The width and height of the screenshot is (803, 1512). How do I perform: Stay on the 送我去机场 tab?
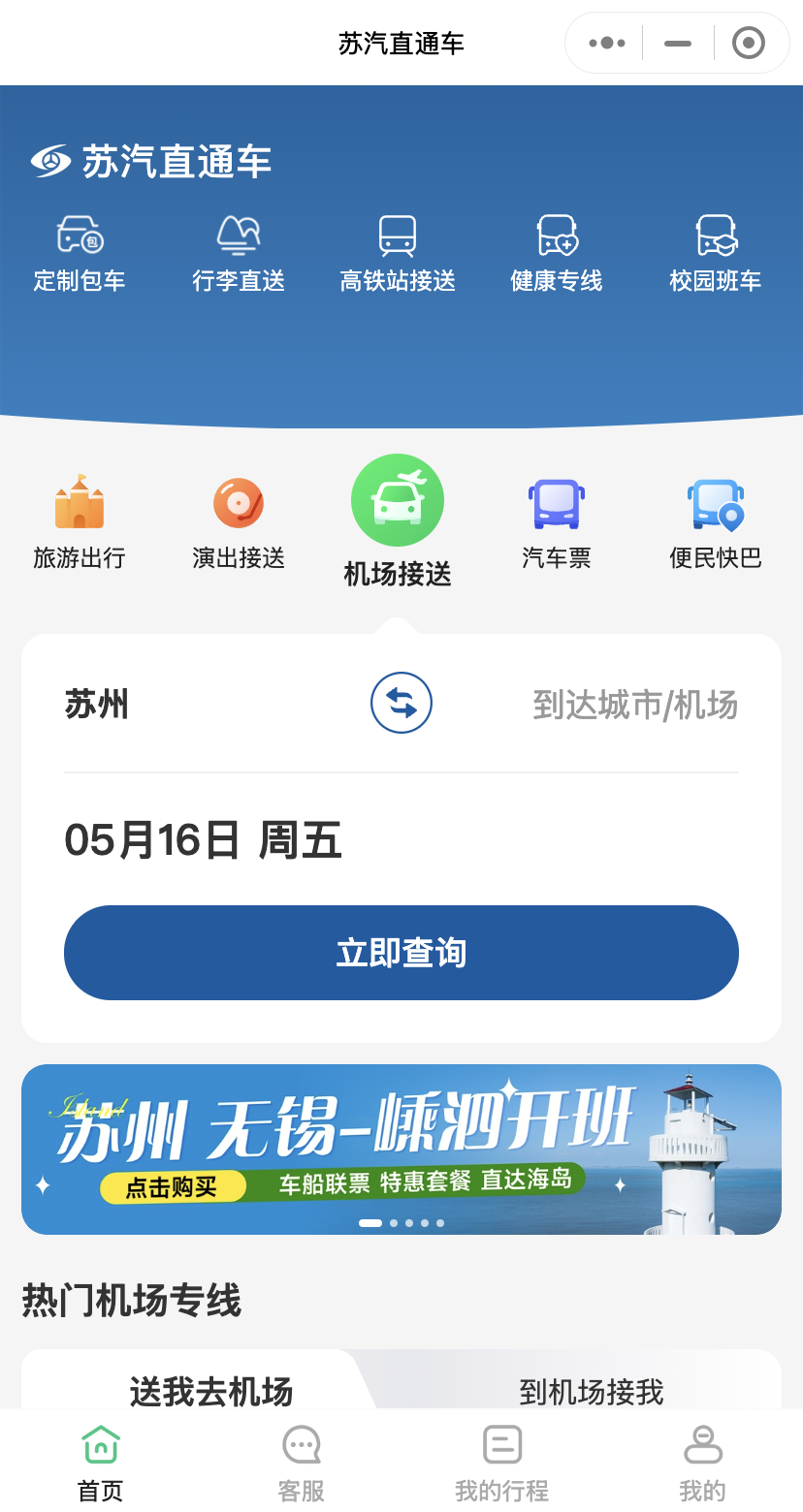pyautogui.click(x=211, y=1390)
